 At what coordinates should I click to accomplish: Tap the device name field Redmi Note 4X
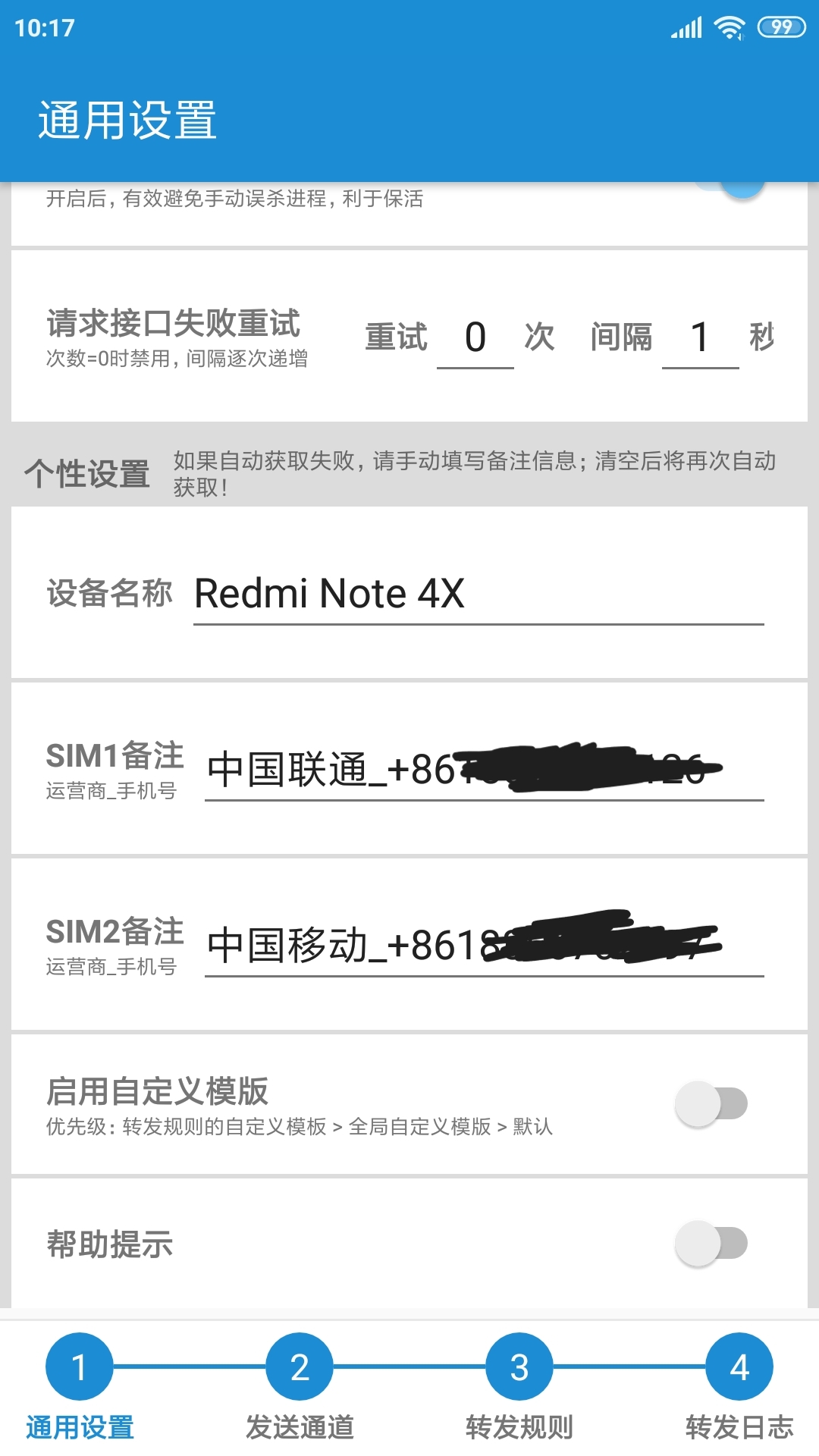click(478, 595)
